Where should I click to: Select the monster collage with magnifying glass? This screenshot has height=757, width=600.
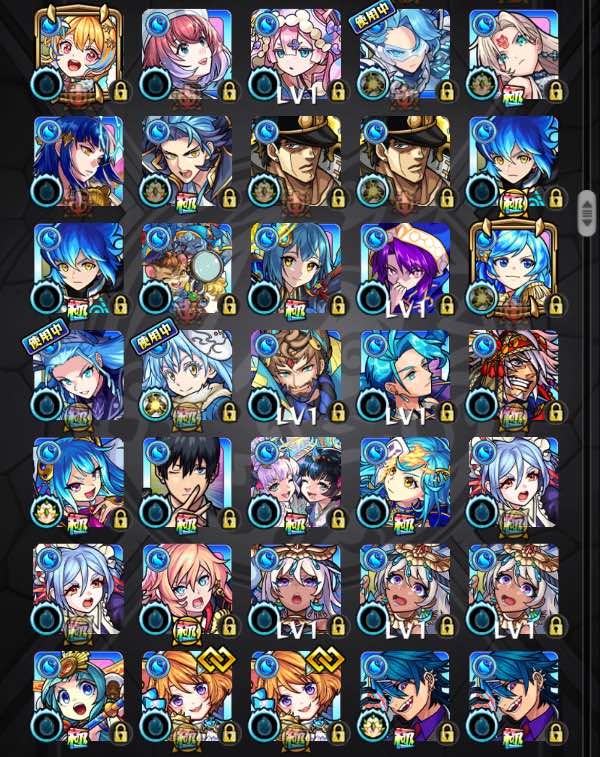187,268
